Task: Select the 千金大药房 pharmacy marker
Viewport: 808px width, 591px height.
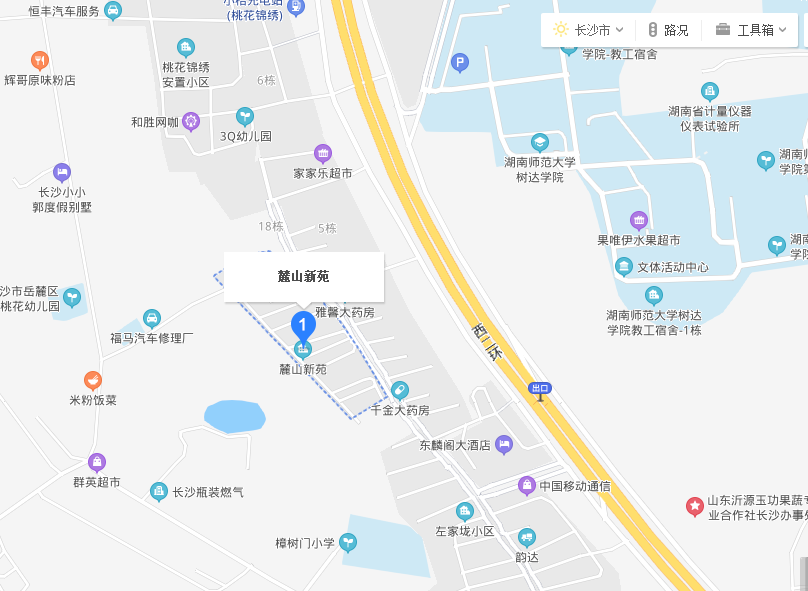Action: click(399, 390)
